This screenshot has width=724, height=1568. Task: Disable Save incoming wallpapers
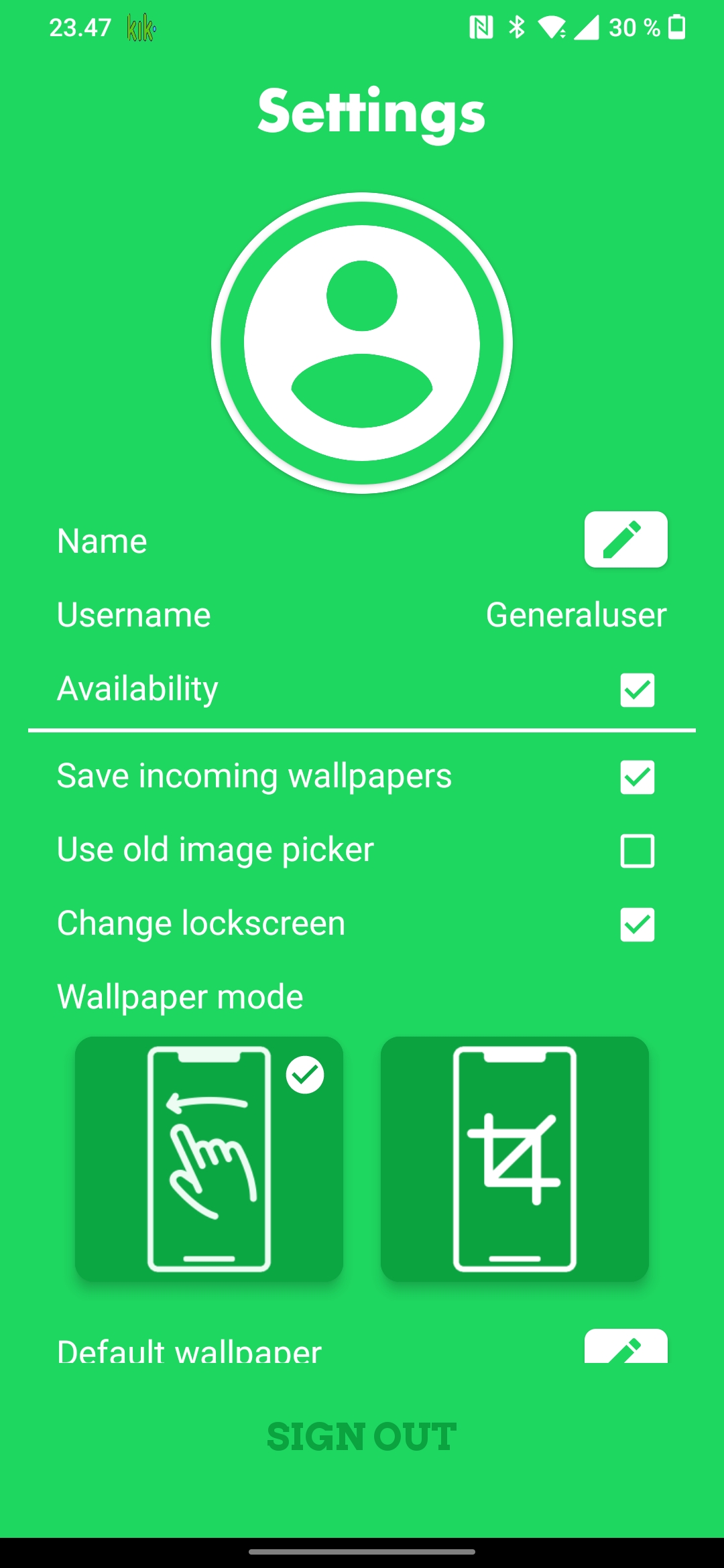click(637, 777)
